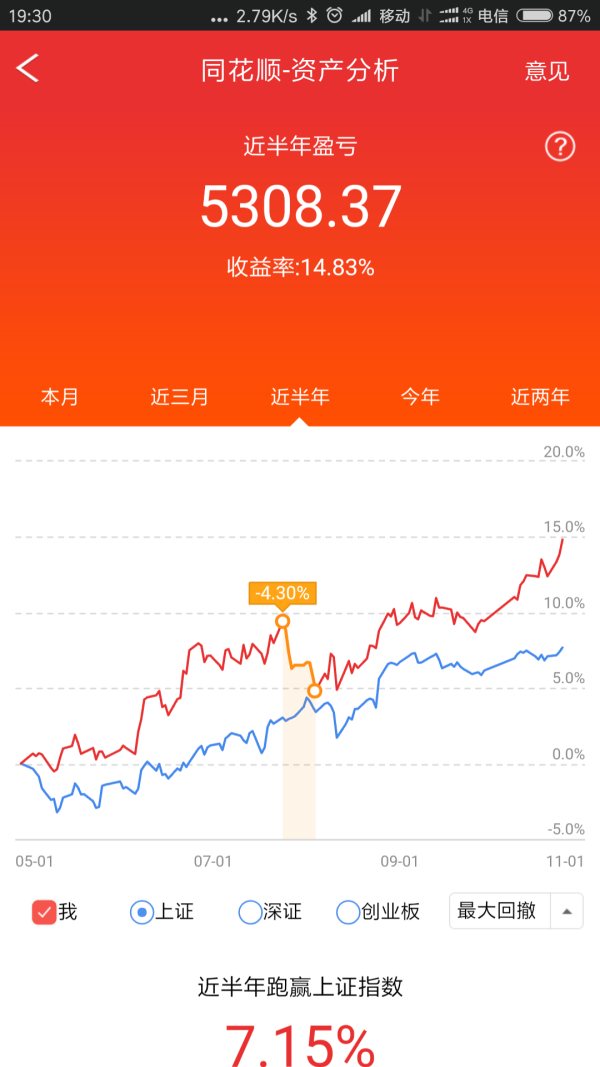Switch to the 本月 tab
This screenshot has width=600, height=1067.
coord(60,397)
